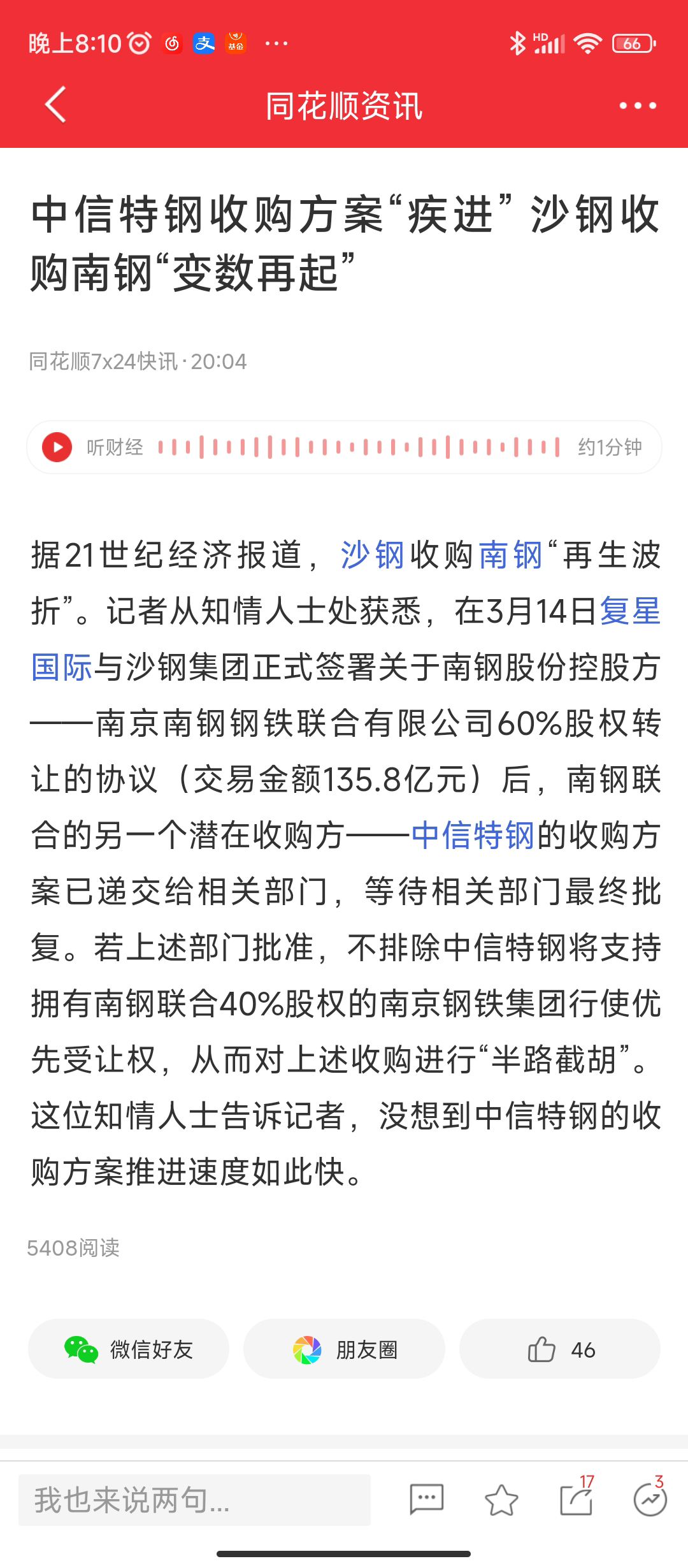688x1568 pixels.
Task: Like the article with 46 likes
Action: [x=560, y=1349]
